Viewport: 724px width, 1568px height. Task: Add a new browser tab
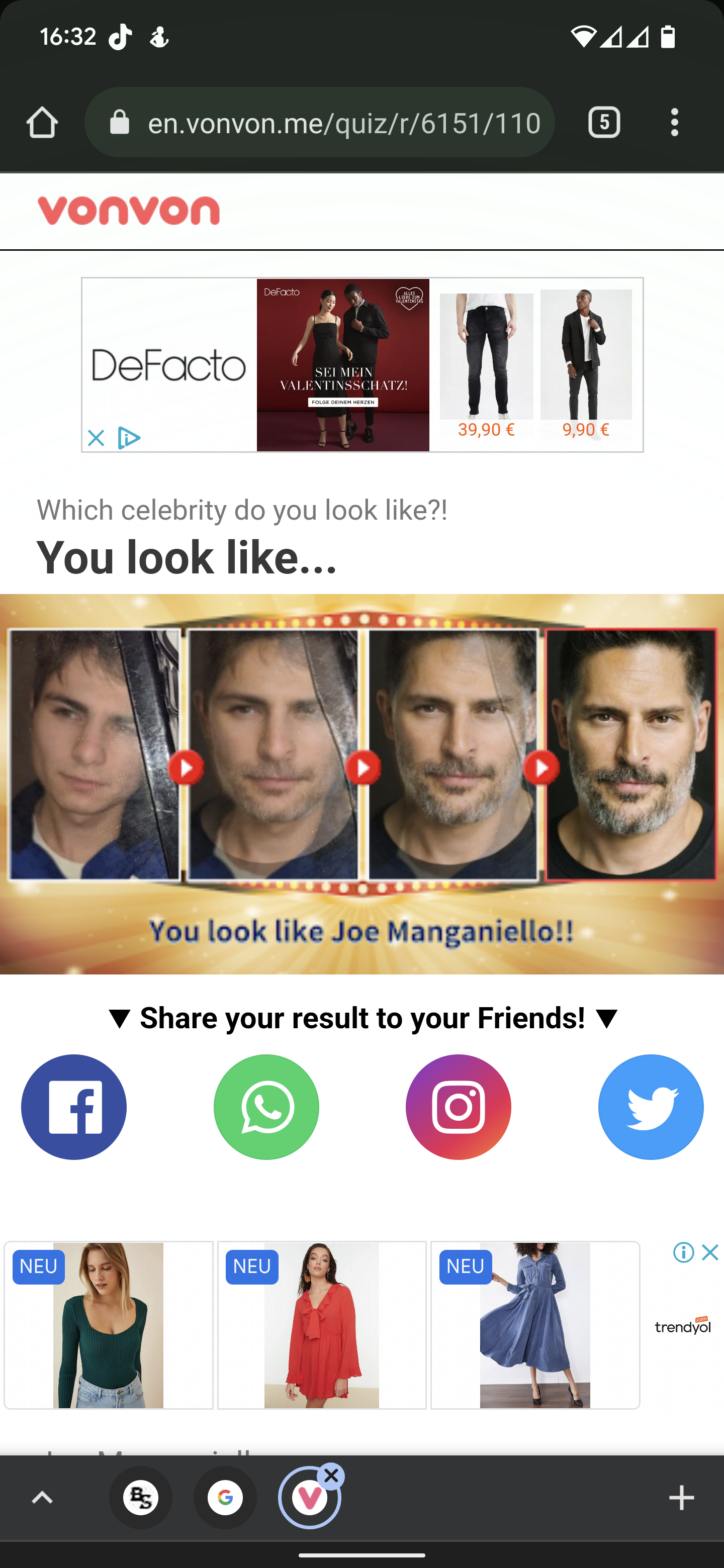point(681,1498)
